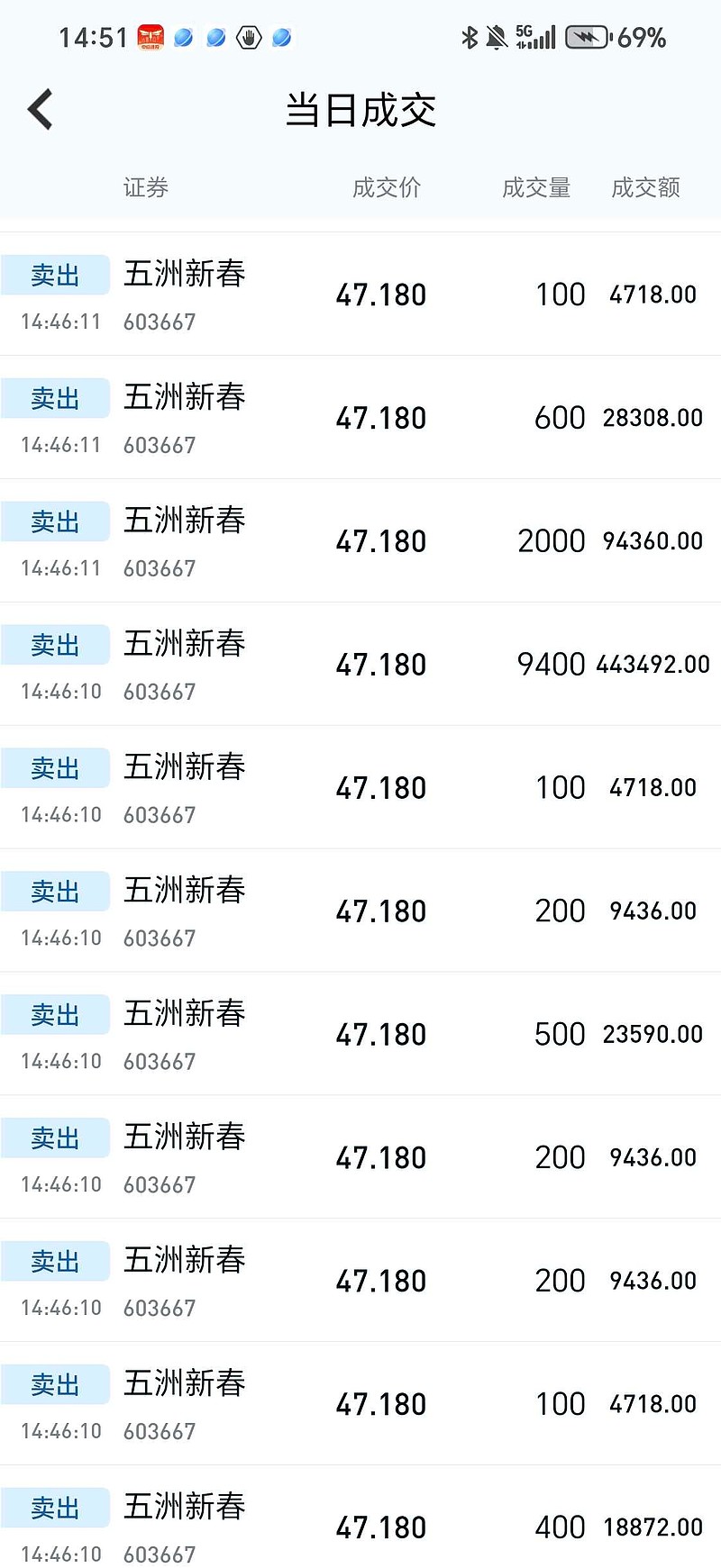
Task: Open the 9400-share 五洲新春 sell record
Action: [360, 664]
